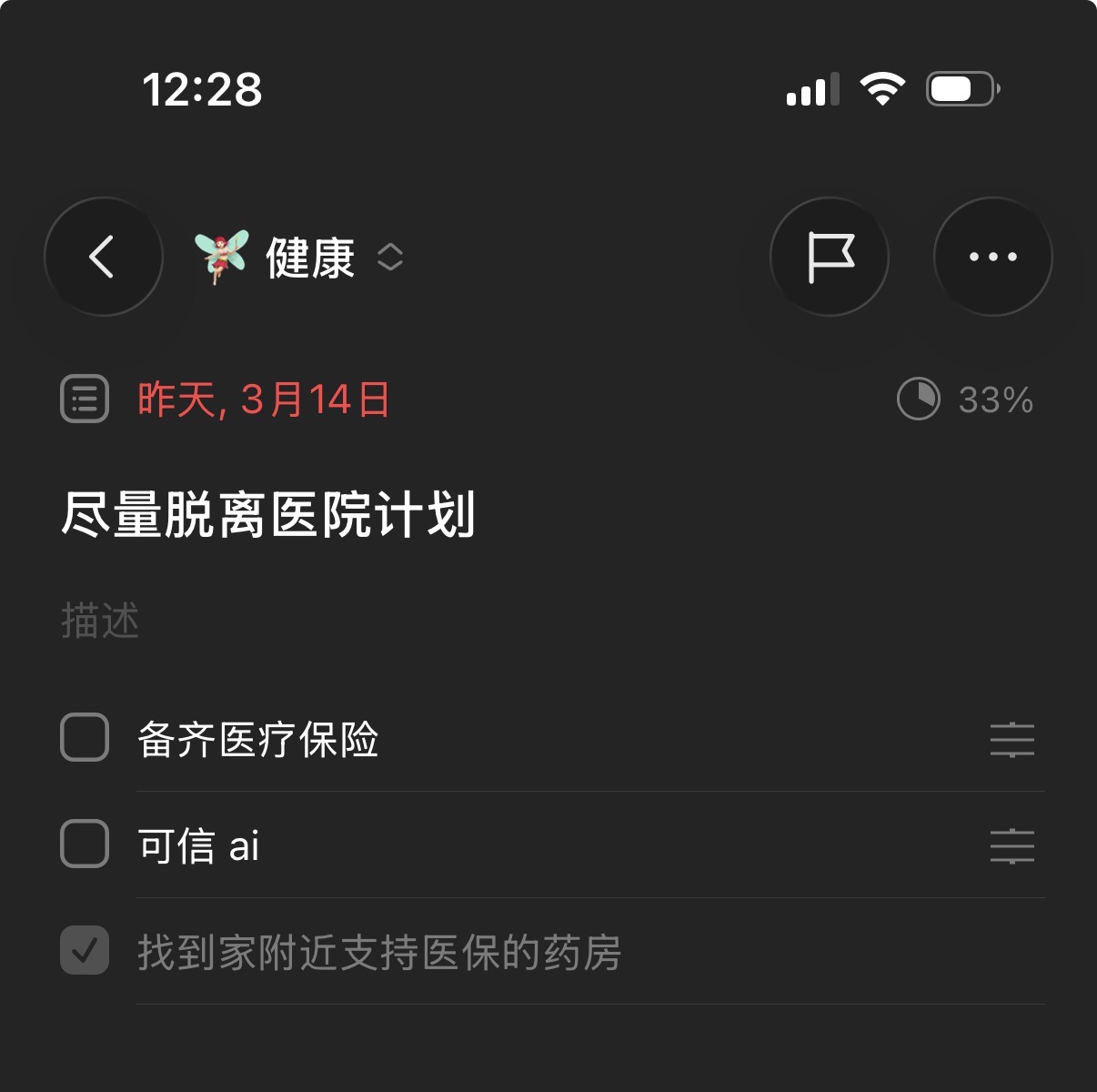This screenshot has width=1097, height=1092.
Task: Tap the reorder handle for 备齐医疗保险
Action: coord(1011,740)
